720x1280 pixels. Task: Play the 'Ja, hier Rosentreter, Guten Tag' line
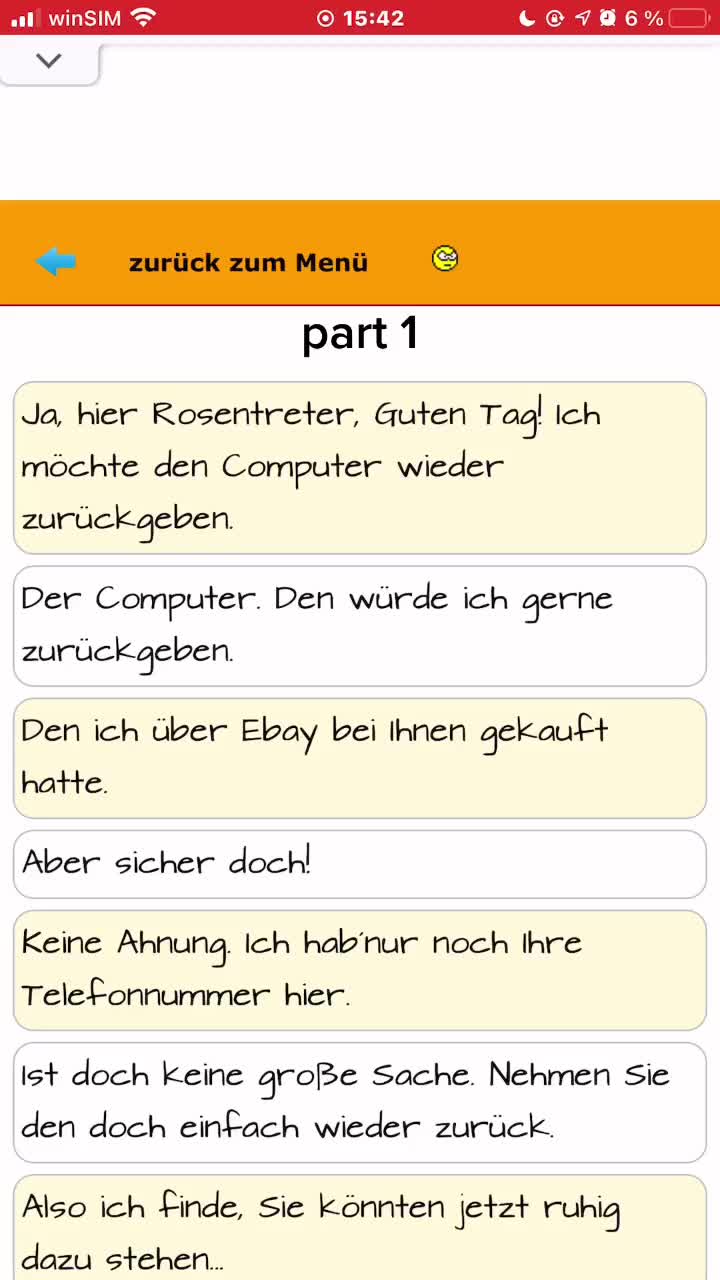click(360, 467)
